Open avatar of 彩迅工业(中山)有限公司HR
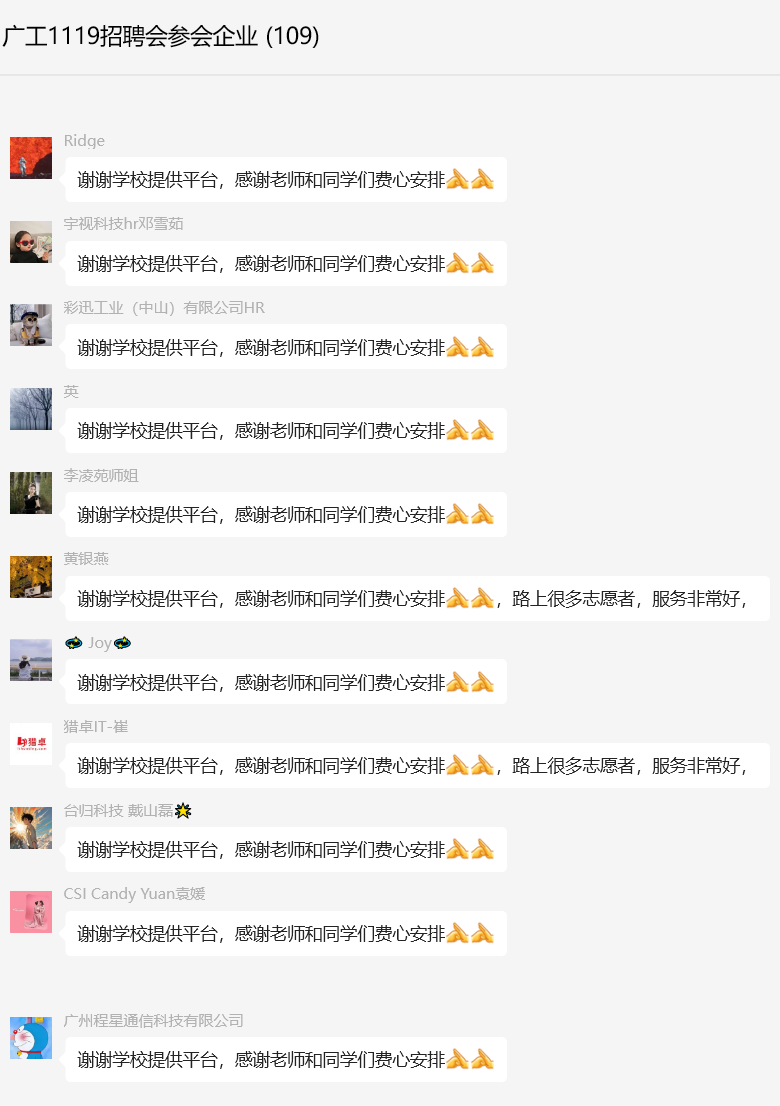 [x=31, y=325]
